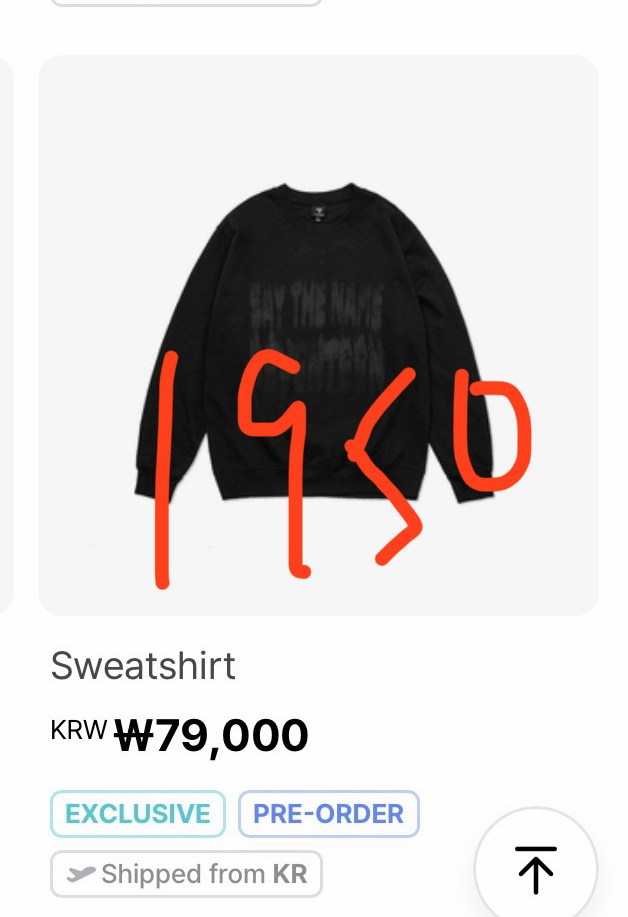This screenshot has height=917, width=628.
Task: Tap the scroll-to-top arrow button
Action: click(536, 868)
